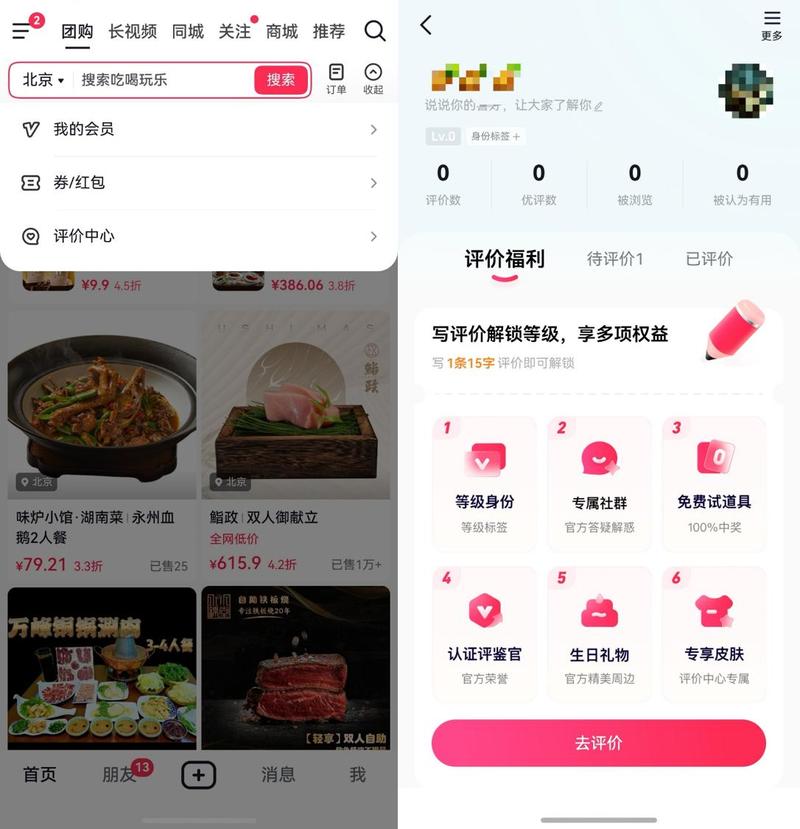The width and height of the screenshot is (800, 829).
Task: Open the hamburger menu with badge
Action: click(22, 31)
